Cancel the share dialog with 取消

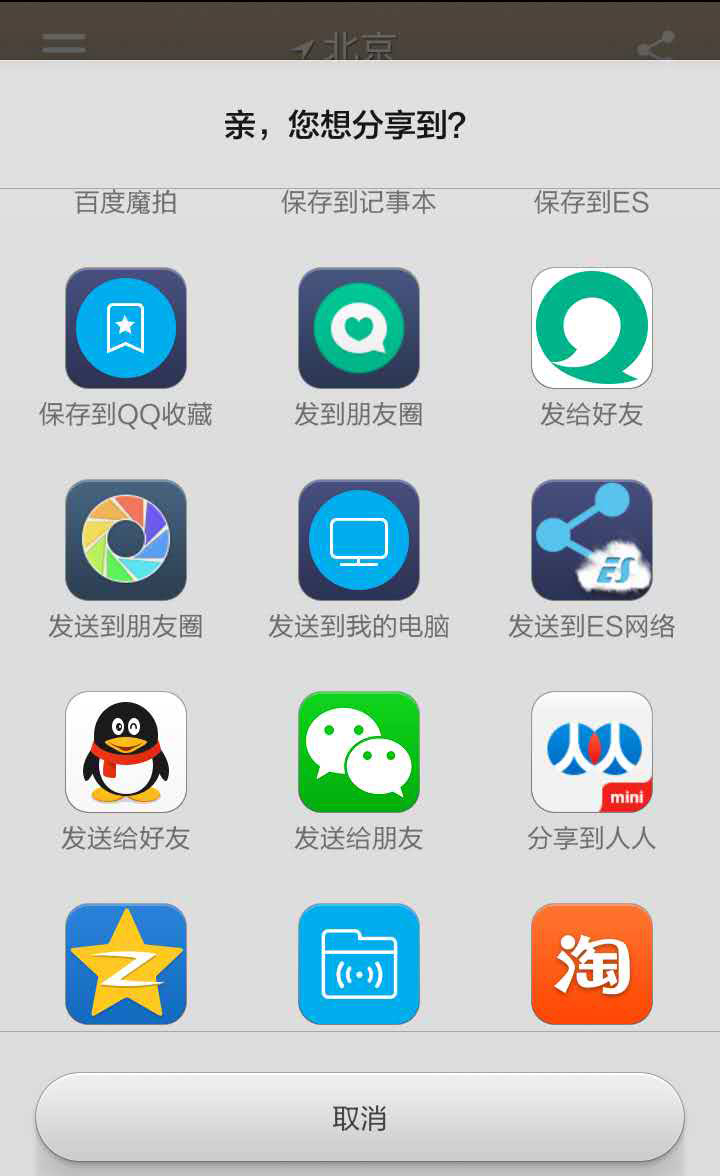[360, 1117]
